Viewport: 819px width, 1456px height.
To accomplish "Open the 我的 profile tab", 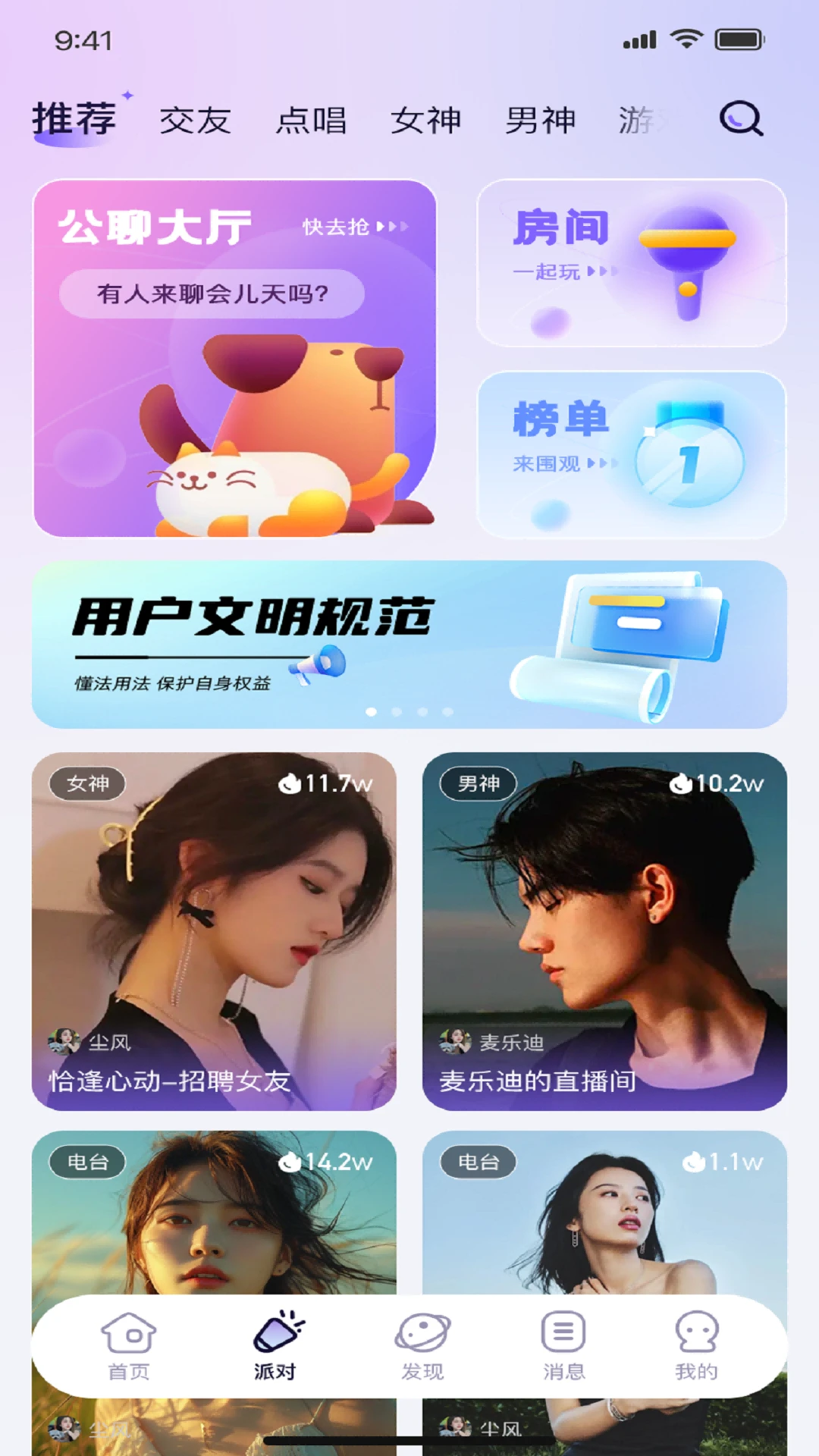I will coord(696,1346).
